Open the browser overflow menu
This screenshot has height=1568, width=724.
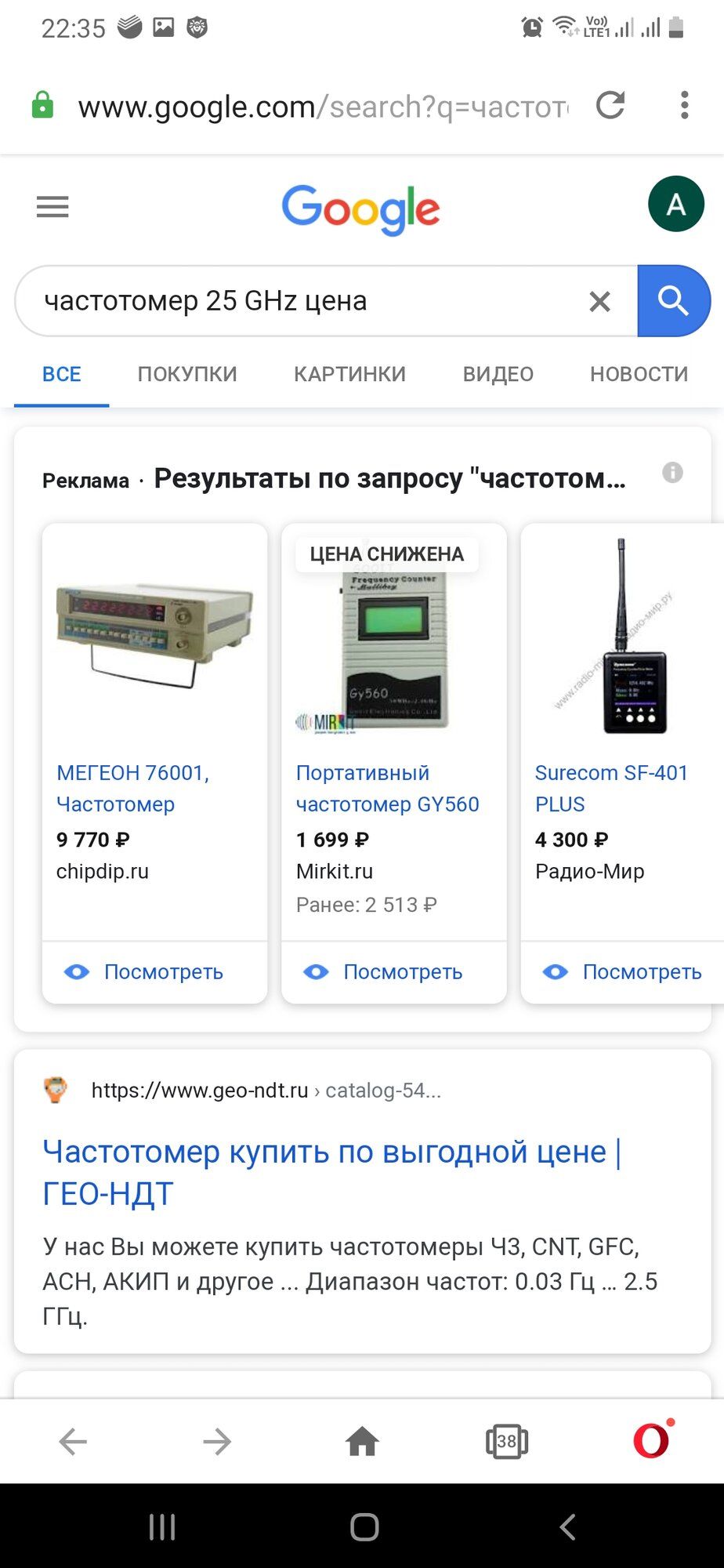tap(684, 105)
